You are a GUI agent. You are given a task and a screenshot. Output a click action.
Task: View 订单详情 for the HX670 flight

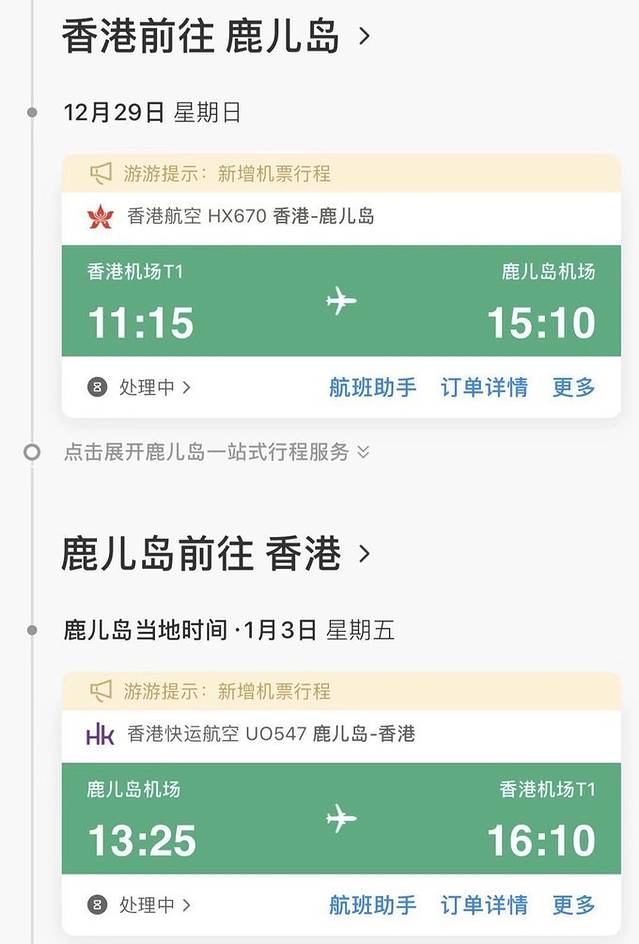[484, 387]
